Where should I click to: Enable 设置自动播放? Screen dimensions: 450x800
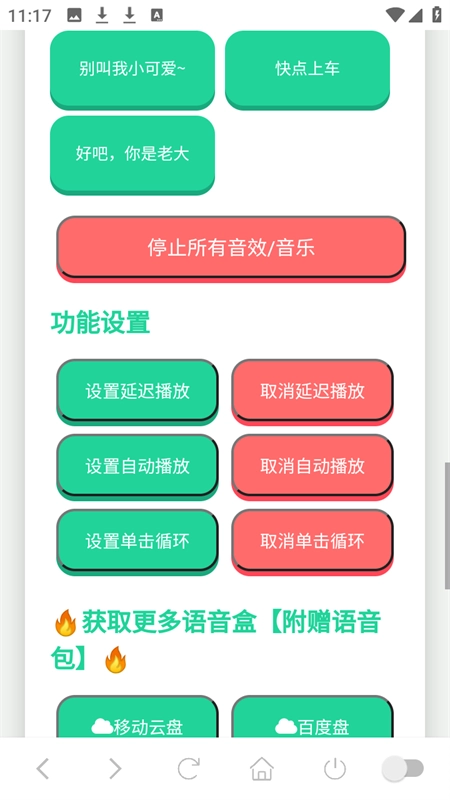pyautogui.click(x=137, y=467)
